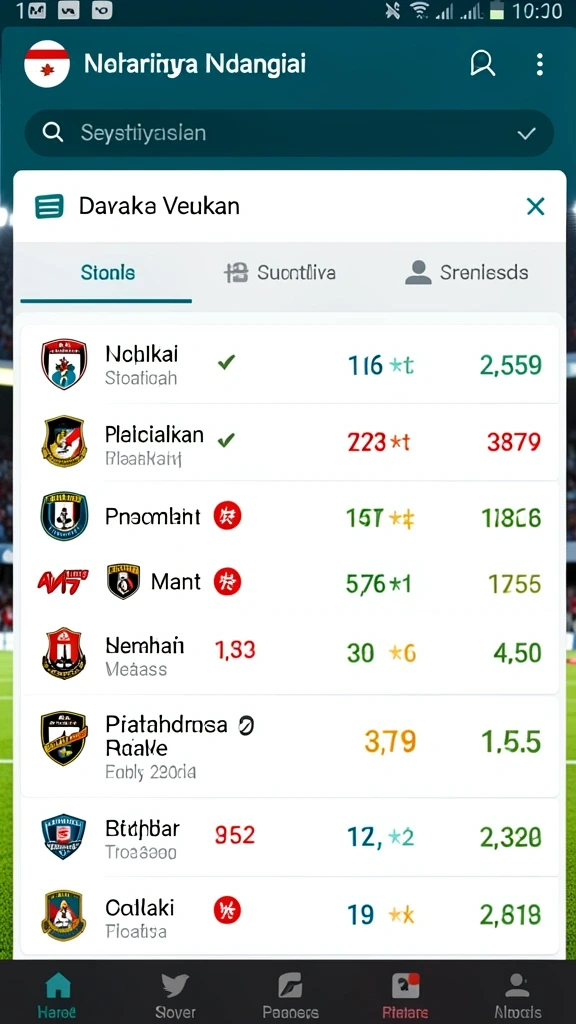
Task: Open the search icon in the app bar
Action: coord(483,63)
